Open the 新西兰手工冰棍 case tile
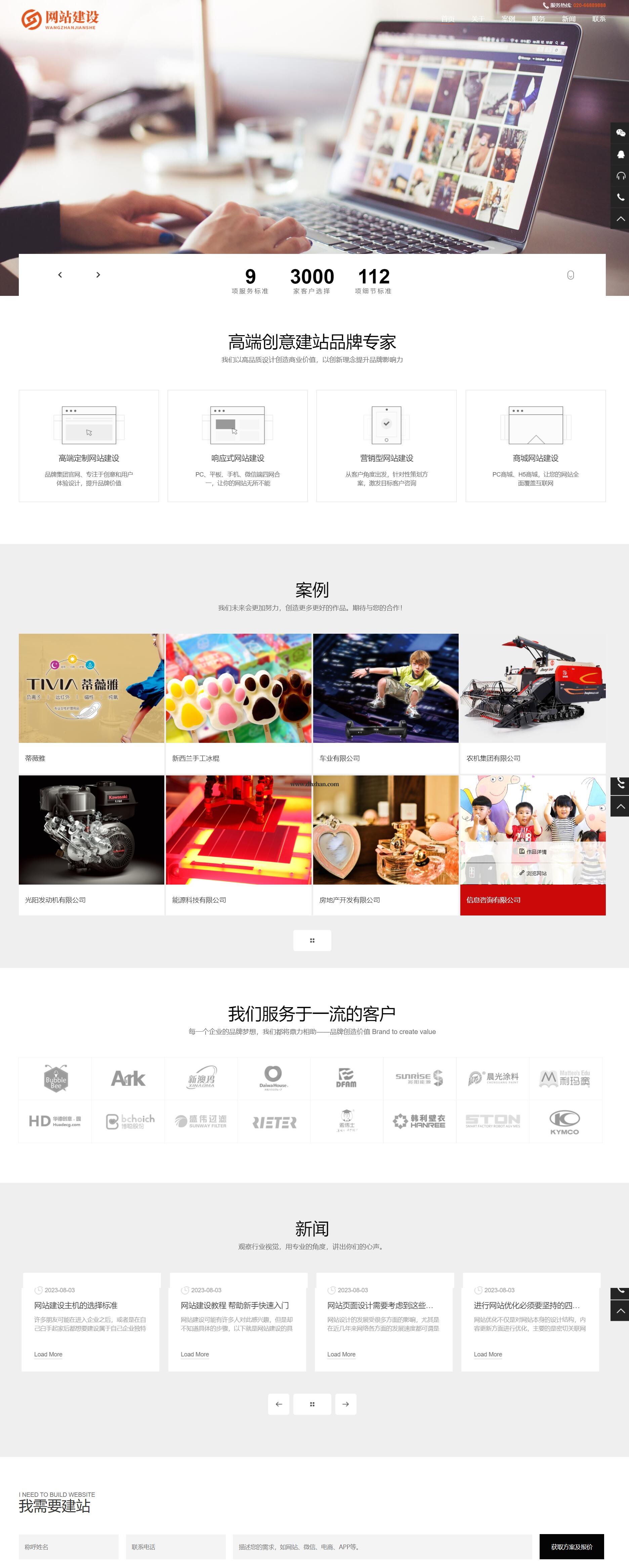Screen dimensions: 629x1568 (238, 703)
